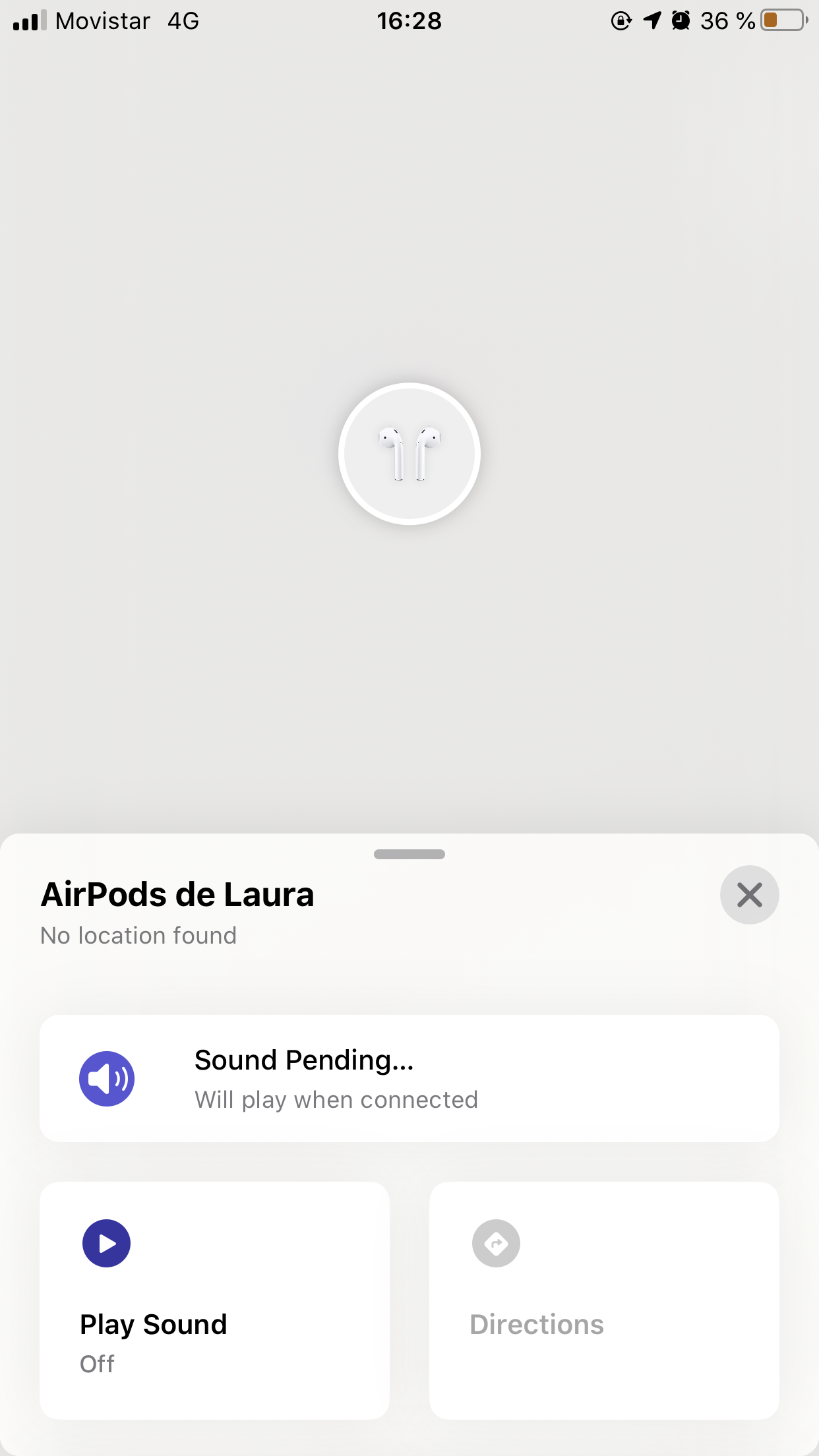Tap the Play Sound card
Image resolution: width=819 pixels, height=1456 pixels.
tap(214, 1300)
